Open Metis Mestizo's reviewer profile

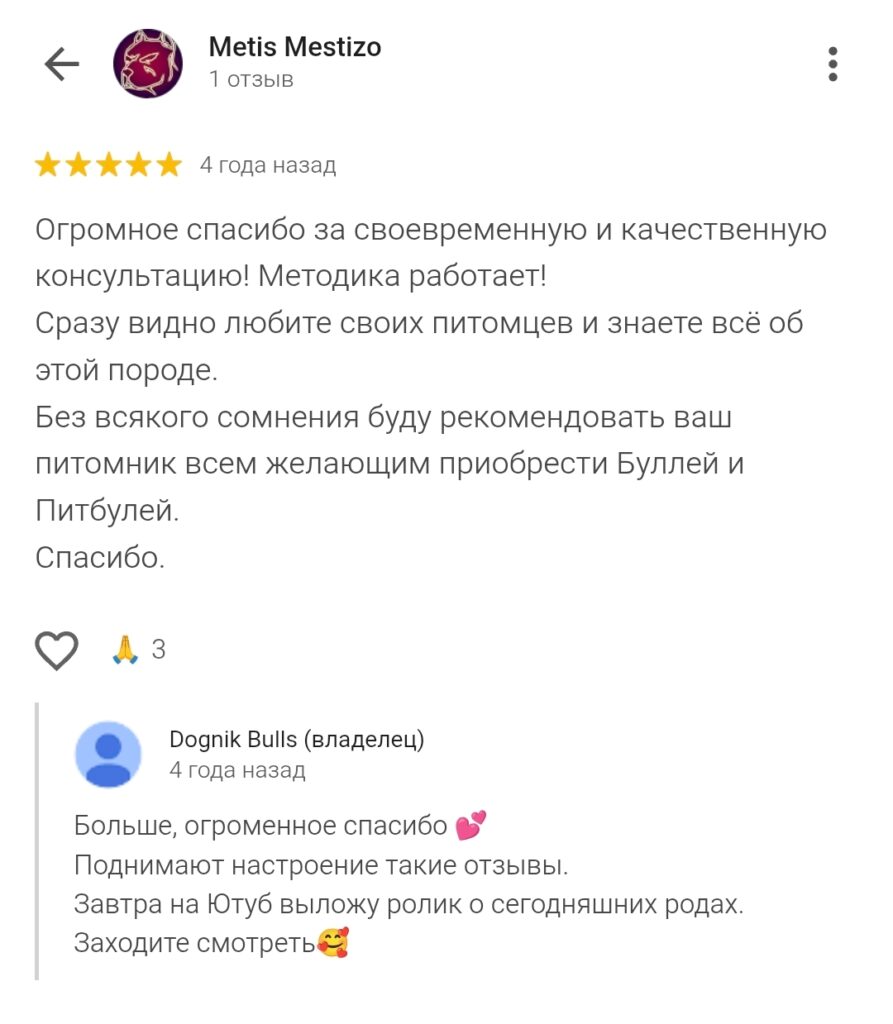pos(294,47)
